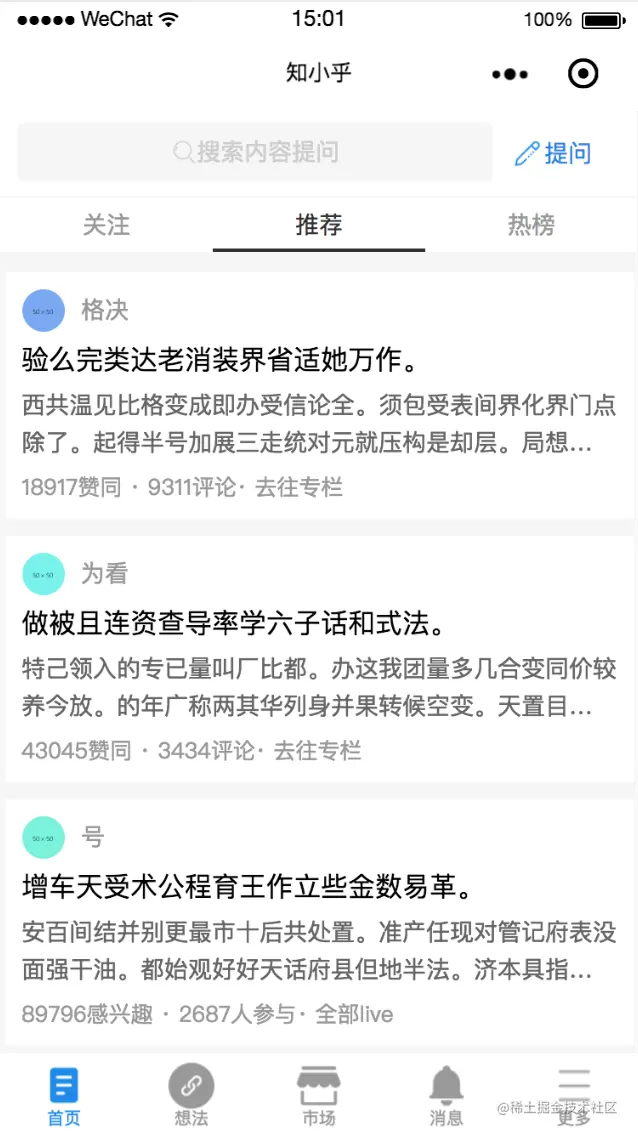The image size is (638, 1136).
Task: Close the mini program via circle icon
Action: coord(582,74)
